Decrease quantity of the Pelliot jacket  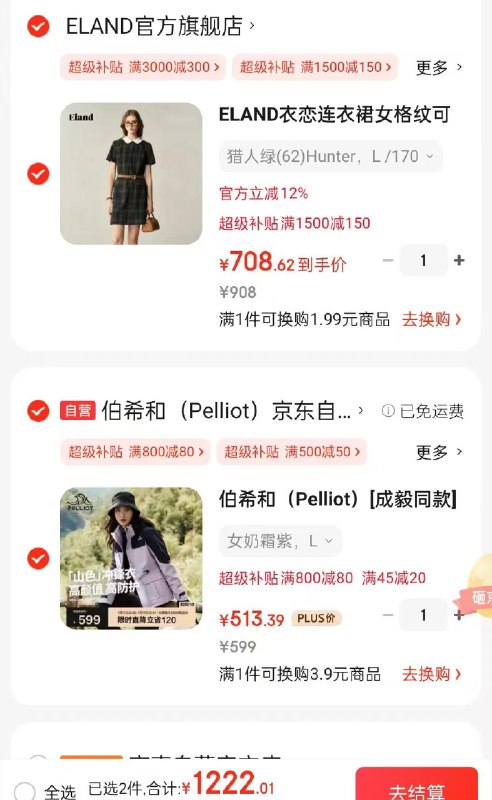coord(388,615)
